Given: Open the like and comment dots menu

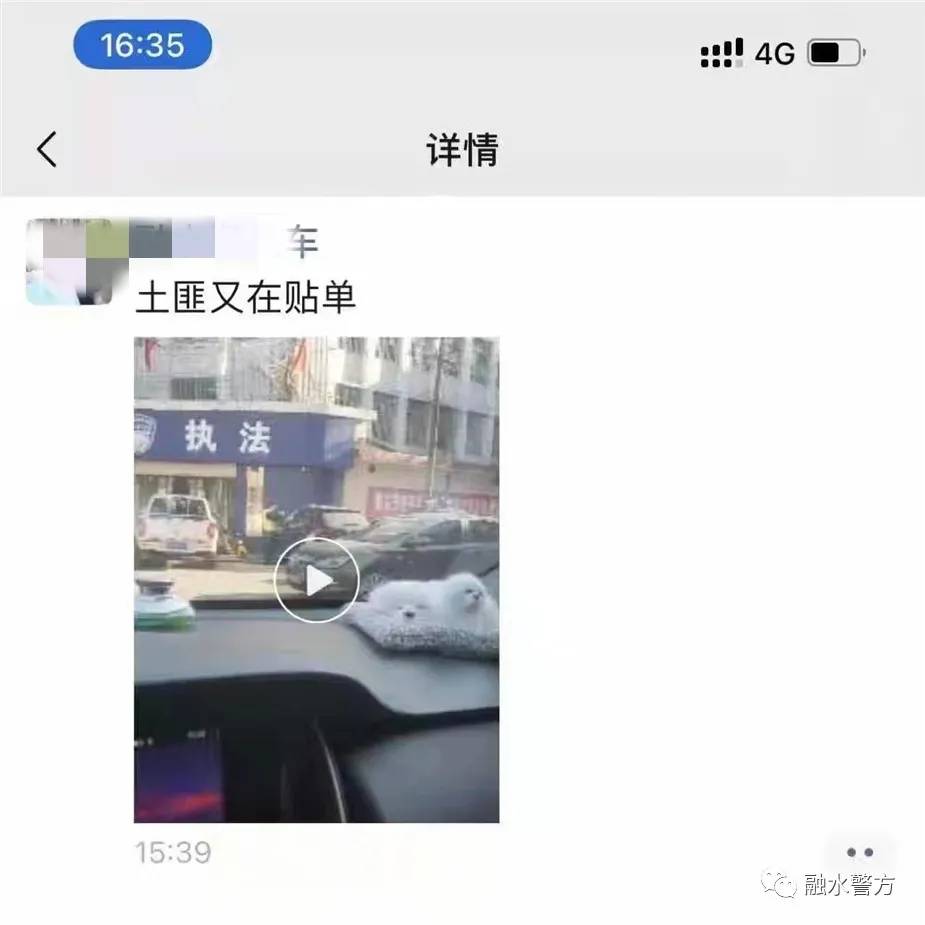Looking at the screenshot, I should (859, 853).
